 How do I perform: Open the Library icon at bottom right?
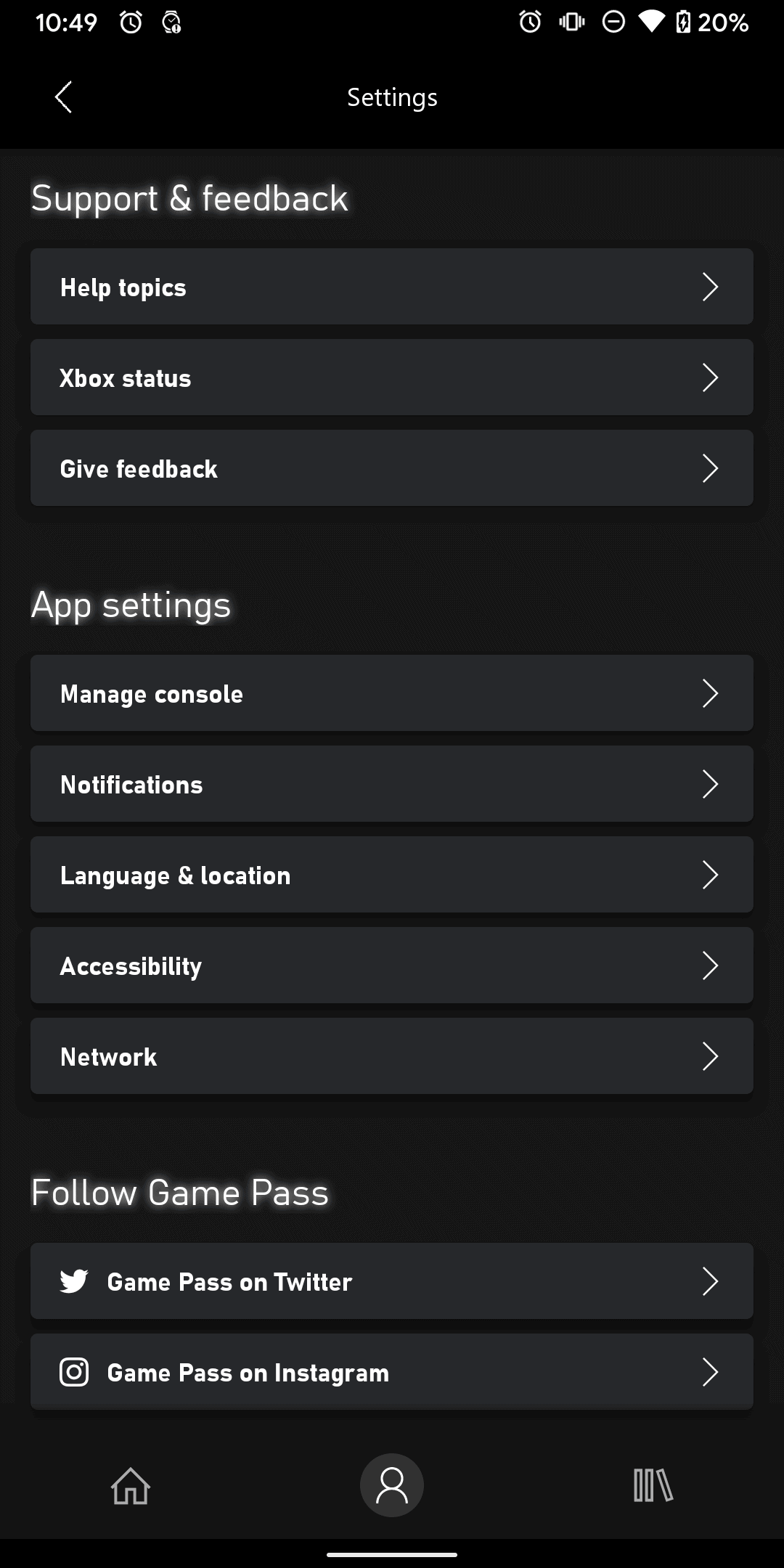click(x=653, y=1486)
